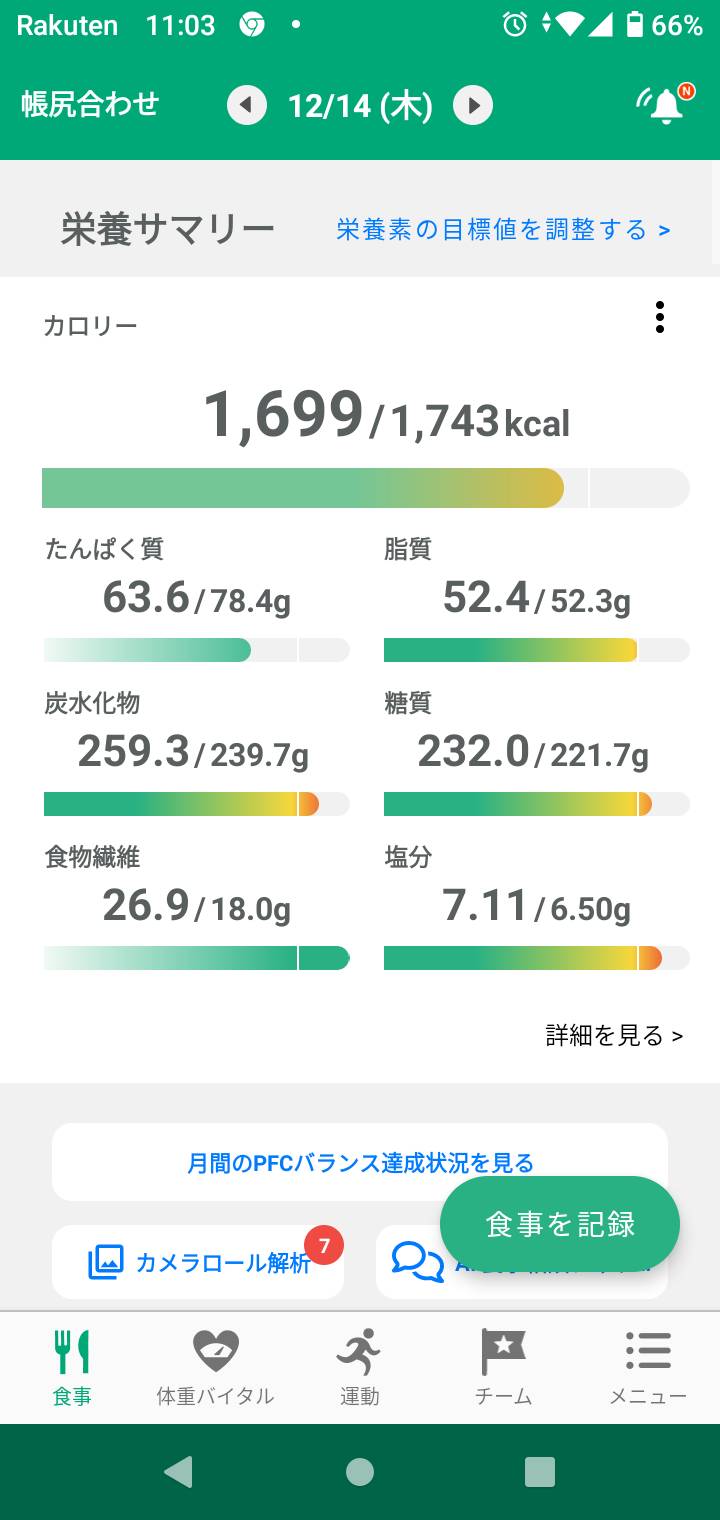Tap the system back button
Screen dimensions: 720x1520
tap(178, 1472)
